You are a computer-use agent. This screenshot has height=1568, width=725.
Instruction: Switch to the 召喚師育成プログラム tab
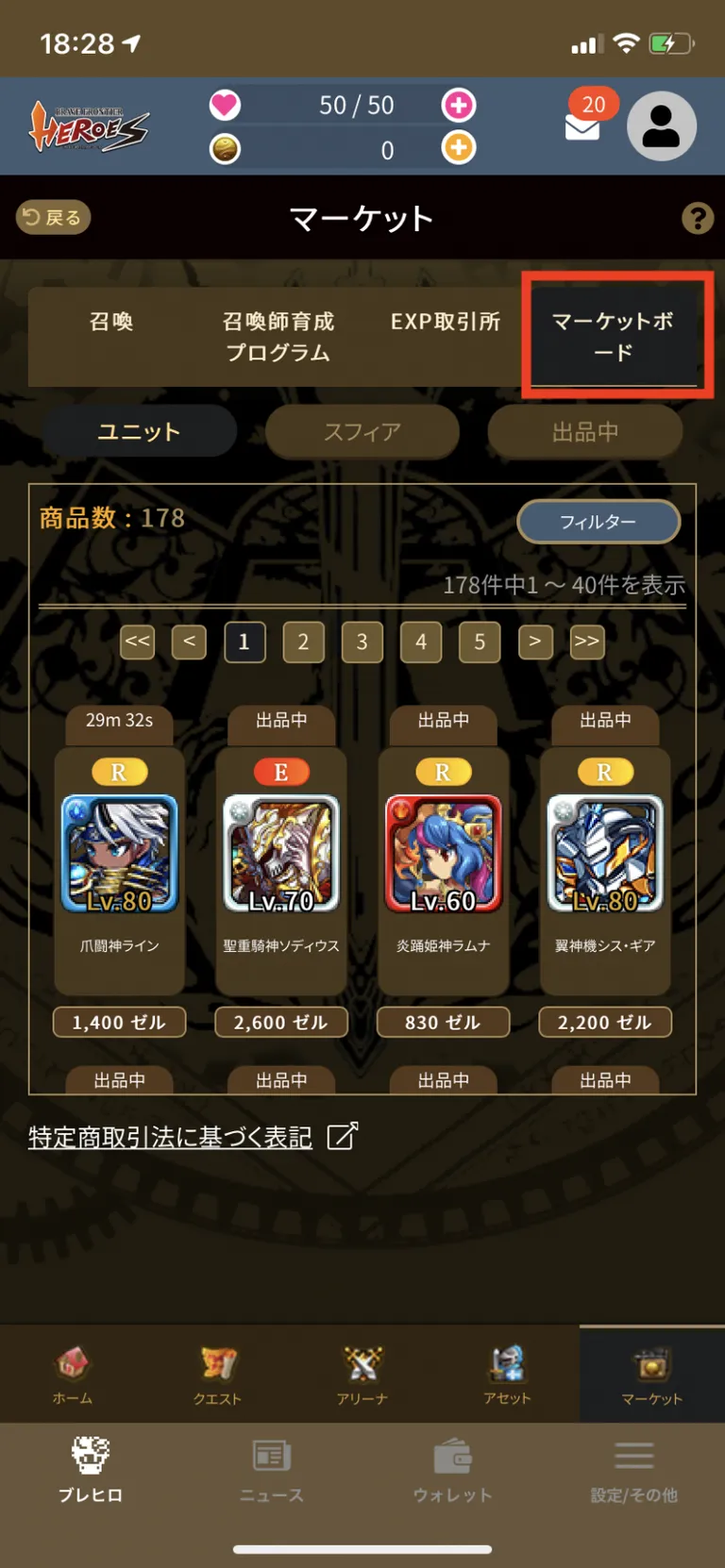278,337
